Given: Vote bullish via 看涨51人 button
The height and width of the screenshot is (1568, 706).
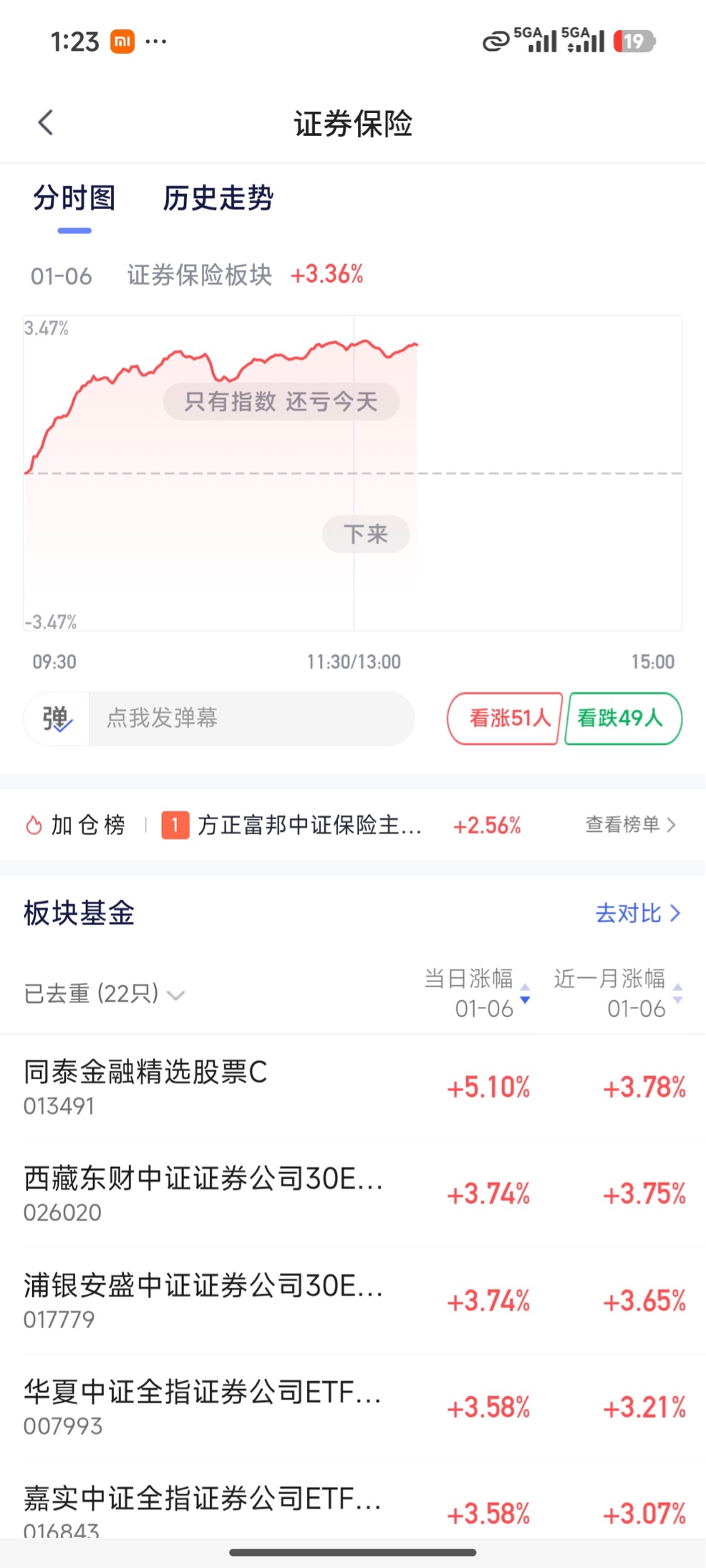Looking at the screenshot, I should tap(503, 719).
